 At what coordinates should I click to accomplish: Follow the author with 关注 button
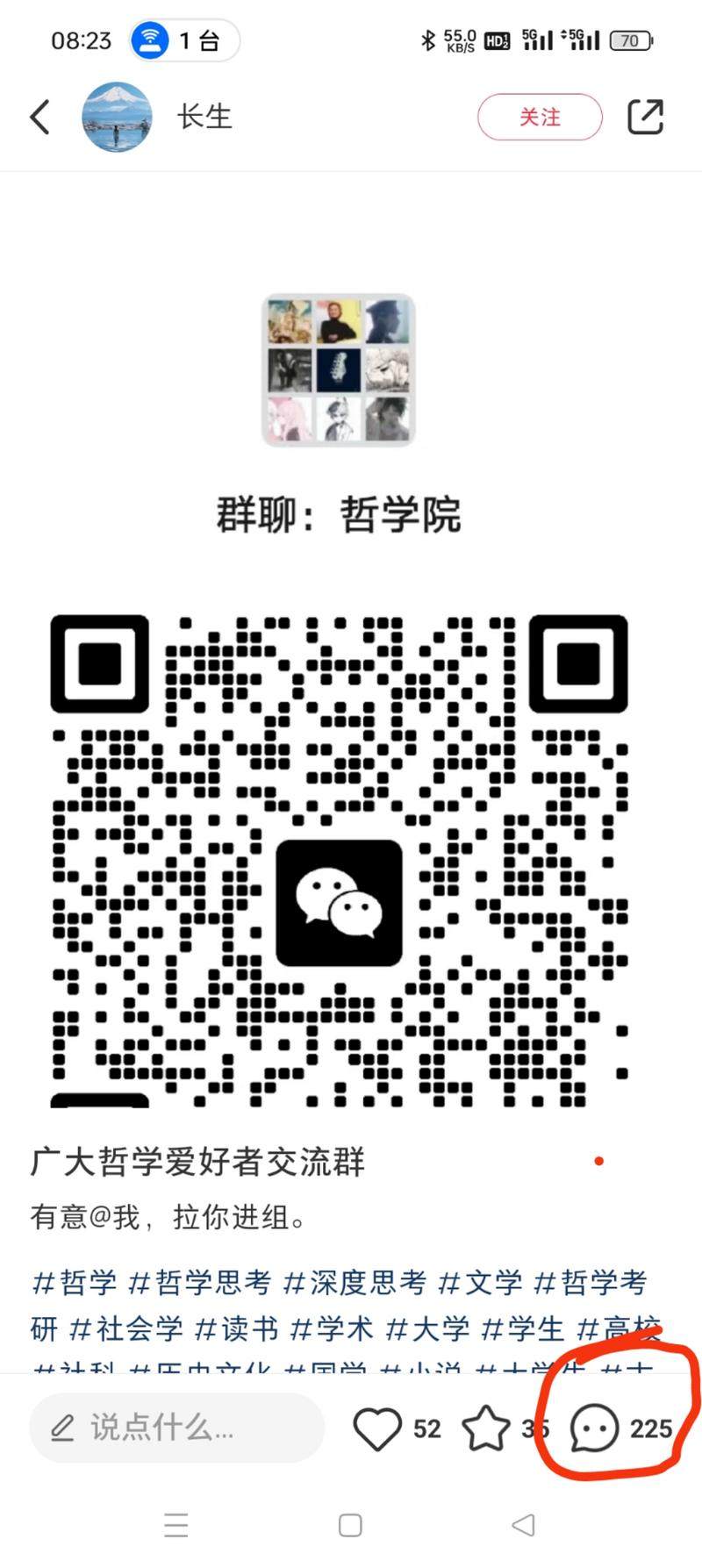click(x=540, y=117)
